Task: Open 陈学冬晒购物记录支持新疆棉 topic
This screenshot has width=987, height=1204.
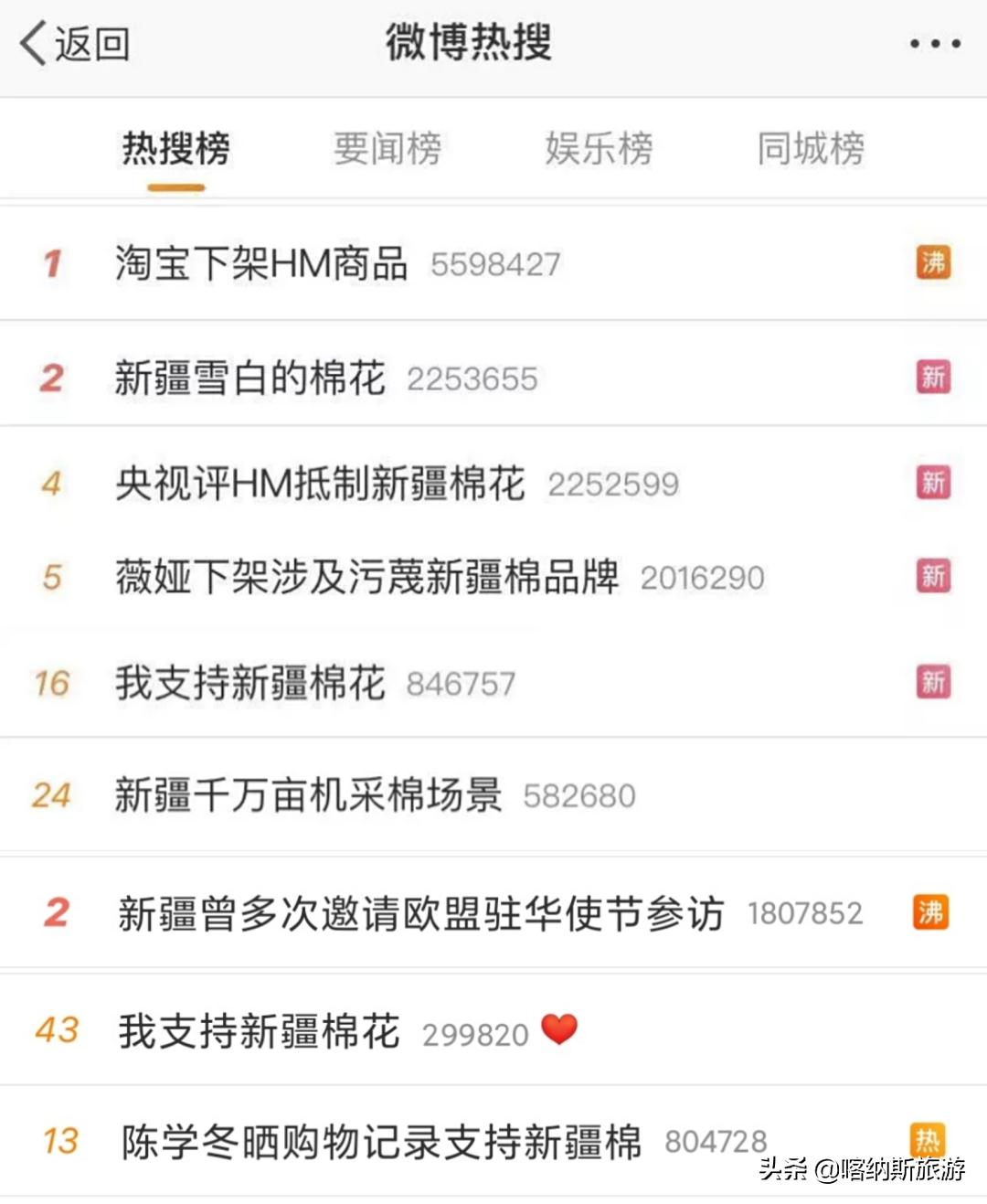Action: pos(381,1142)
